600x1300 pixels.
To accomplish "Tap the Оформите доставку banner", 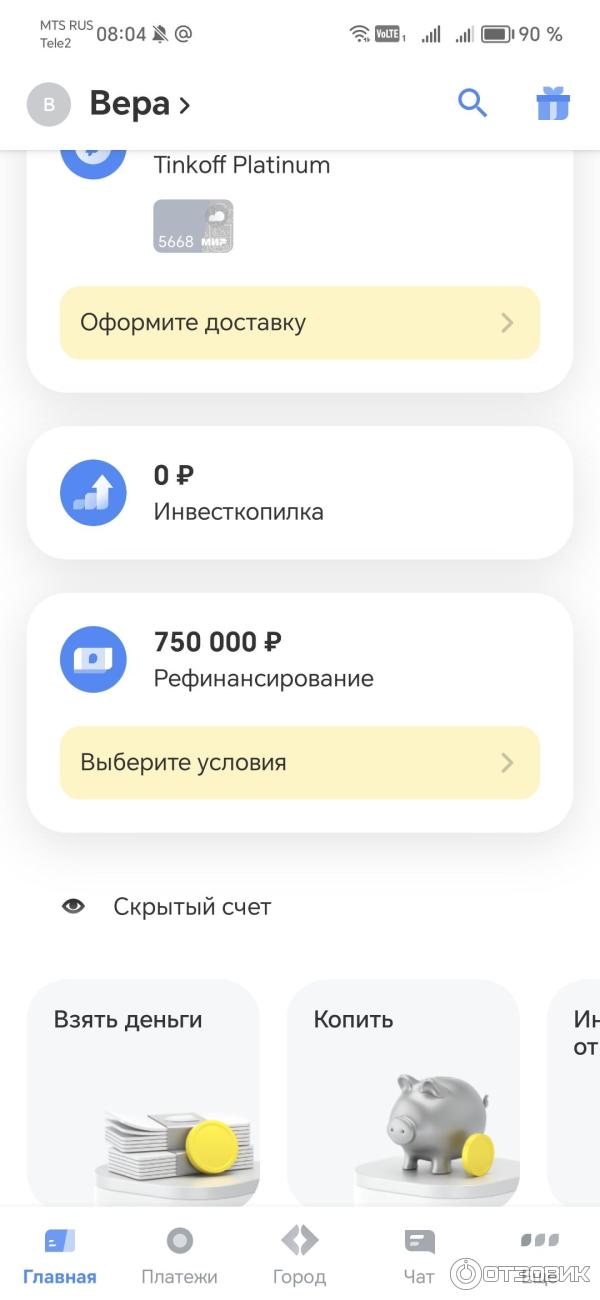I will pos(299,323).
